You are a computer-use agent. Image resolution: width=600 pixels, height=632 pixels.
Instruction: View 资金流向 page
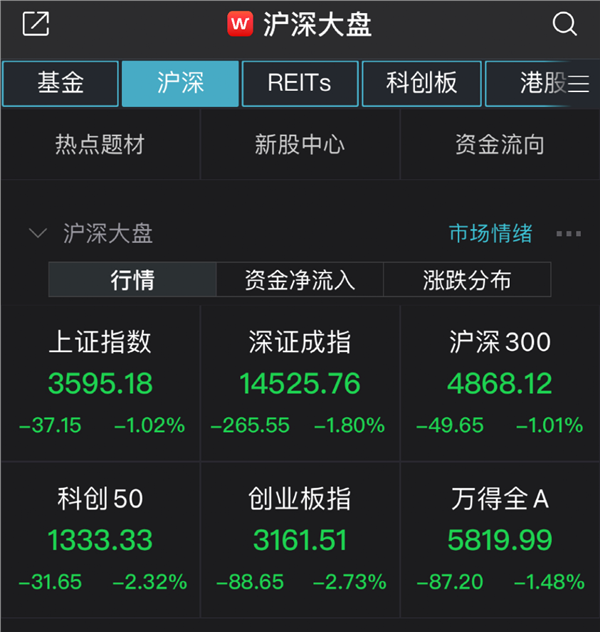pyautogui.click(x=500, y=145)
